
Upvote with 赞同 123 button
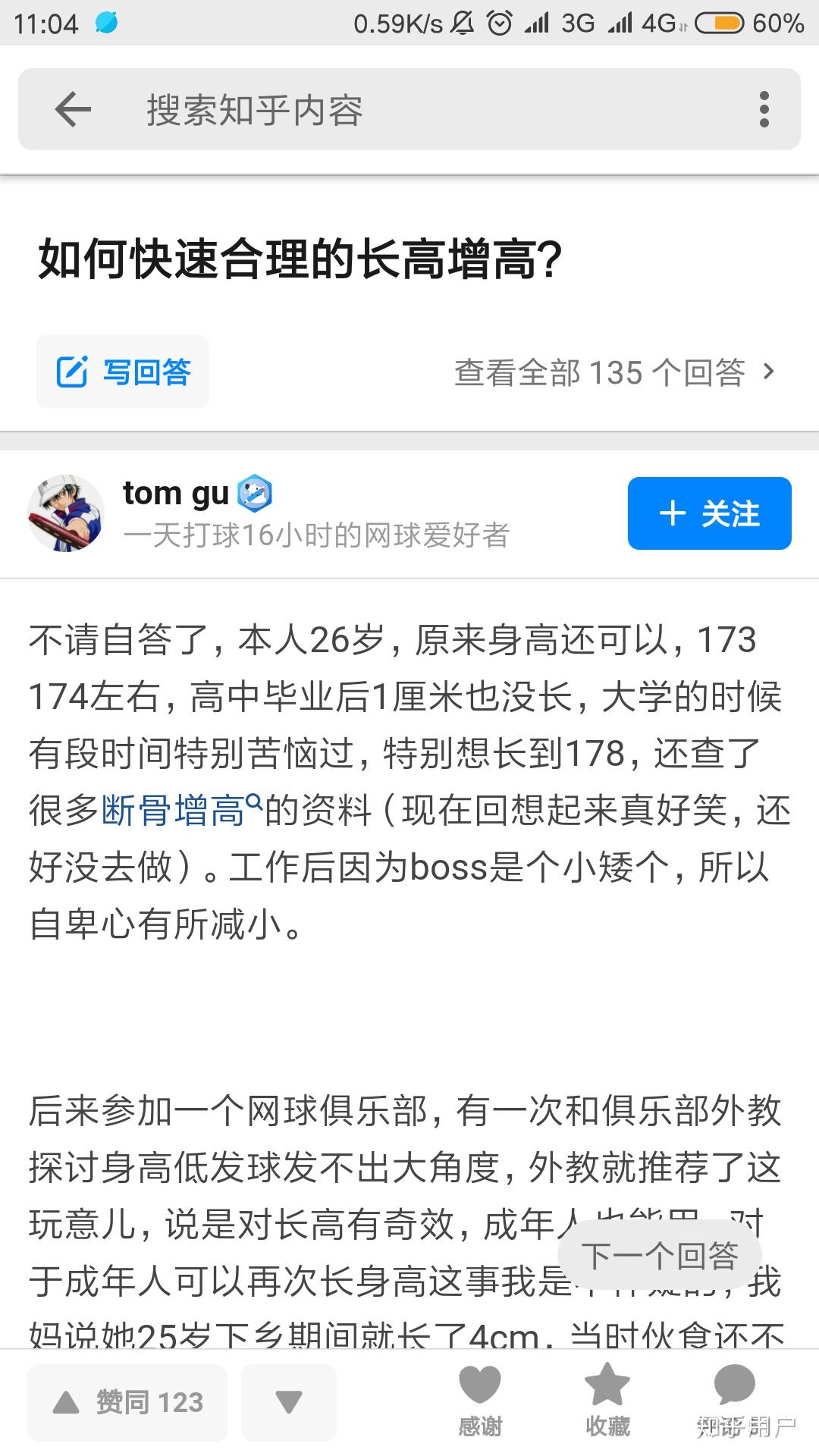click(127, 1402)
